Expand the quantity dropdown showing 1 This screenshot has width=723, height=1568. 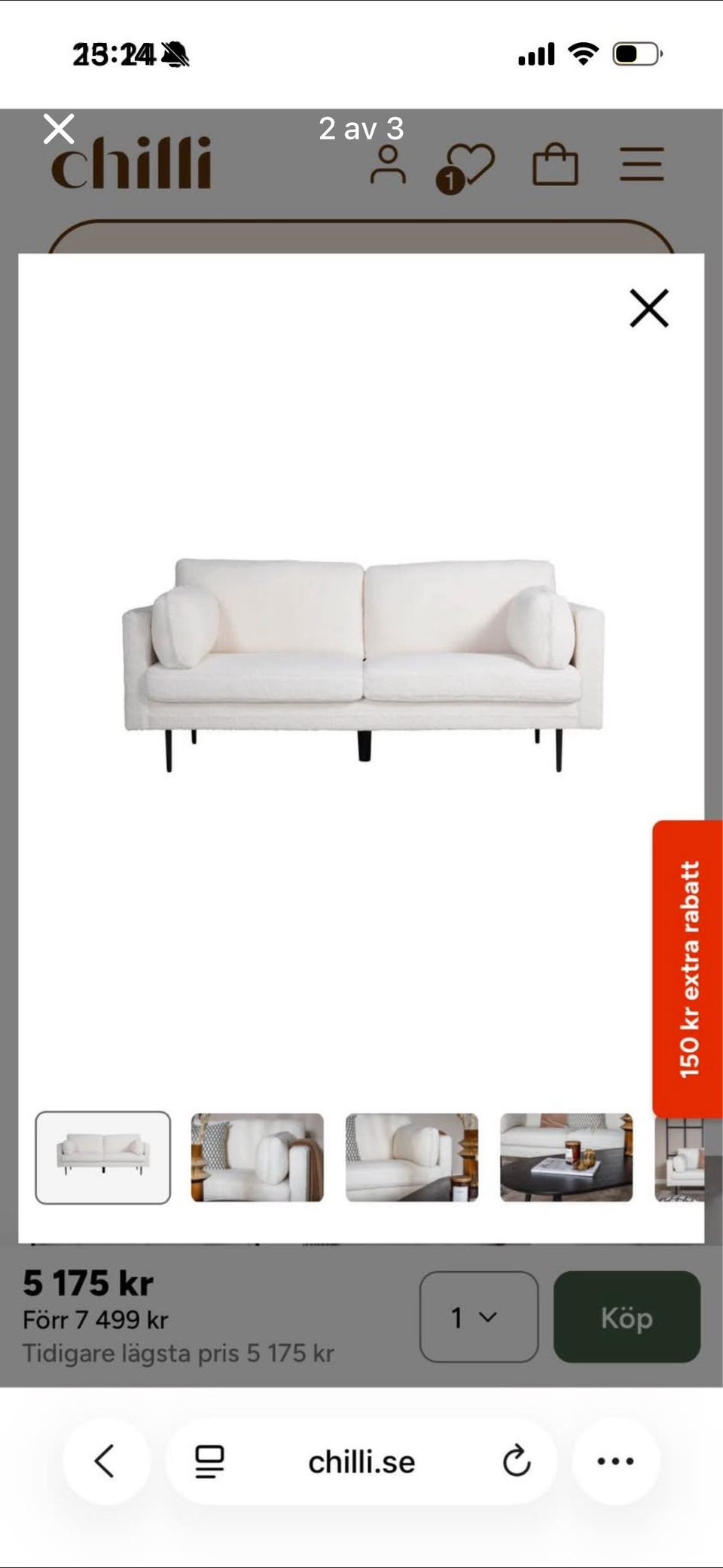pyautogui.click(x=479, y=1316)
